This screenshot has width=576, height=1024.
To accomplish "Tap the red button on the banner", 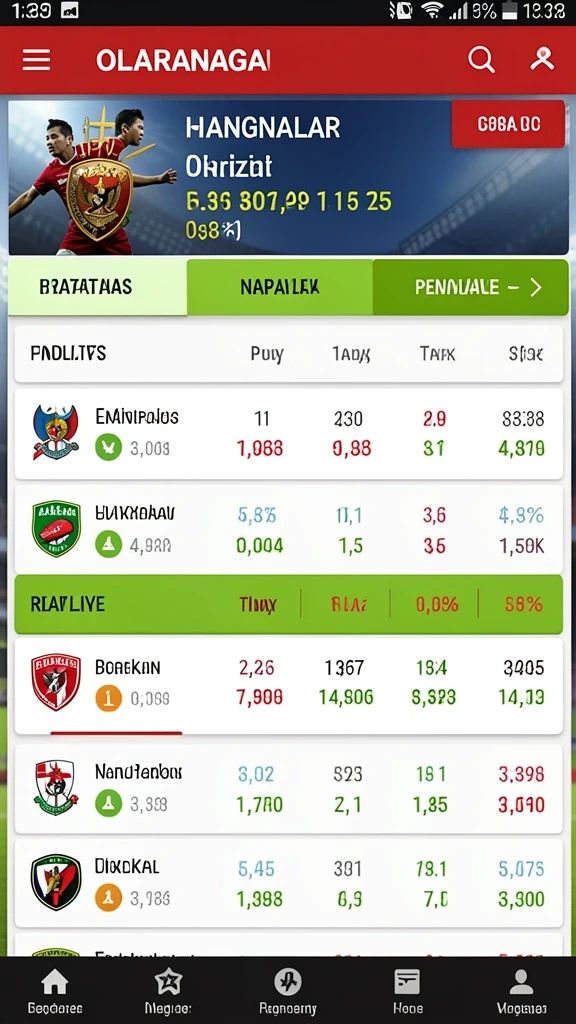I will [x=508, y=123].
